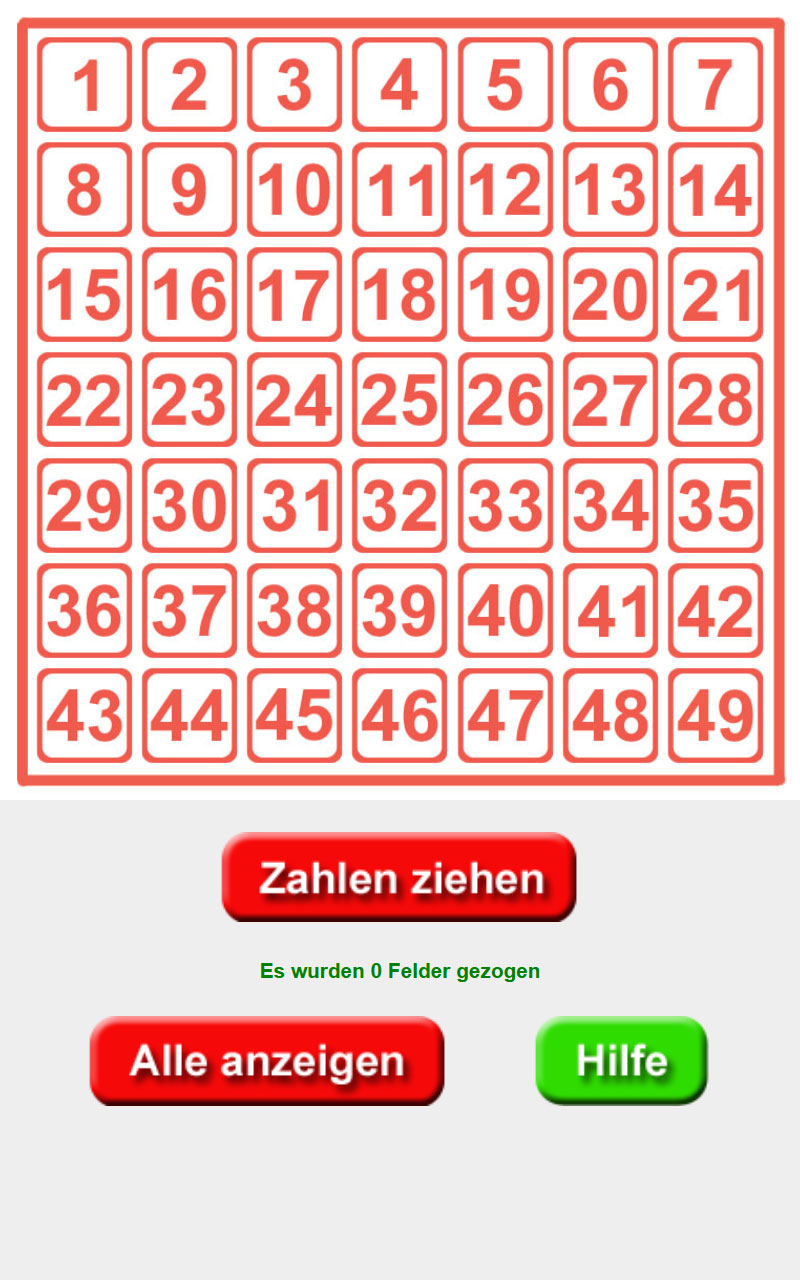The height and width of the screenshot is (1280, 800).
Task: Select number 22 on the ticket
Action: pyautogui.click(x=85, y=400)
